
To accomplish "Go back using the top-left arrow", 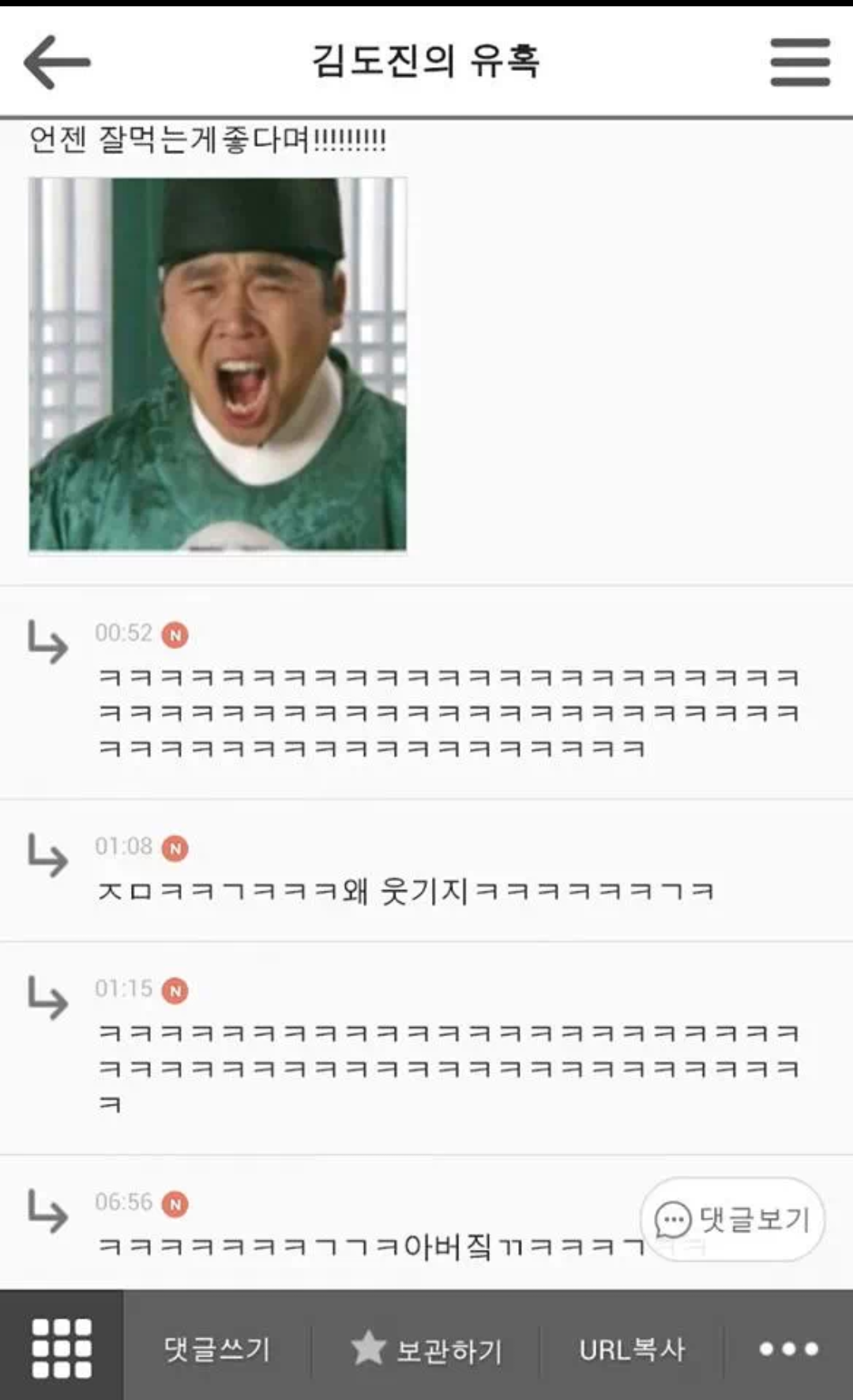I will pos(57,62).
